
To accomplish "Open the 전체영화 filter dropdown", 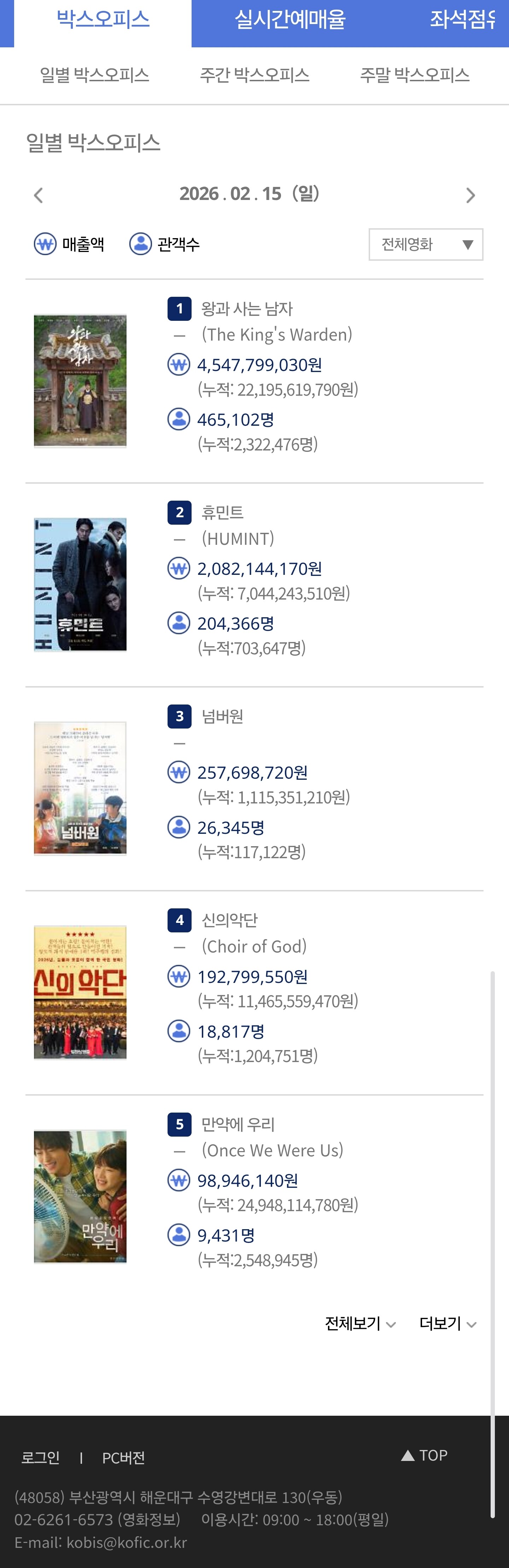I will pos(426,245).
